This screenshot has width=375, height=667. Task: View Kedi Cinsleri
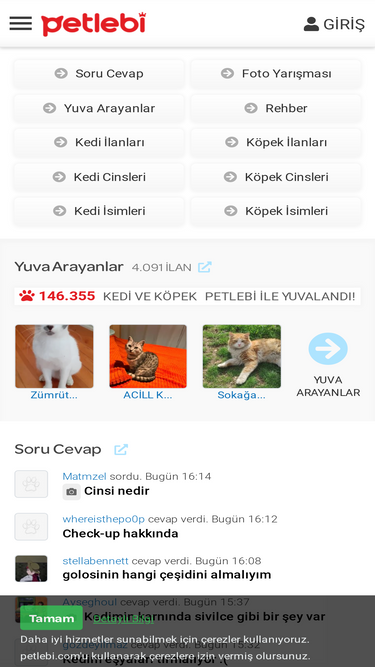coord(99,177)
